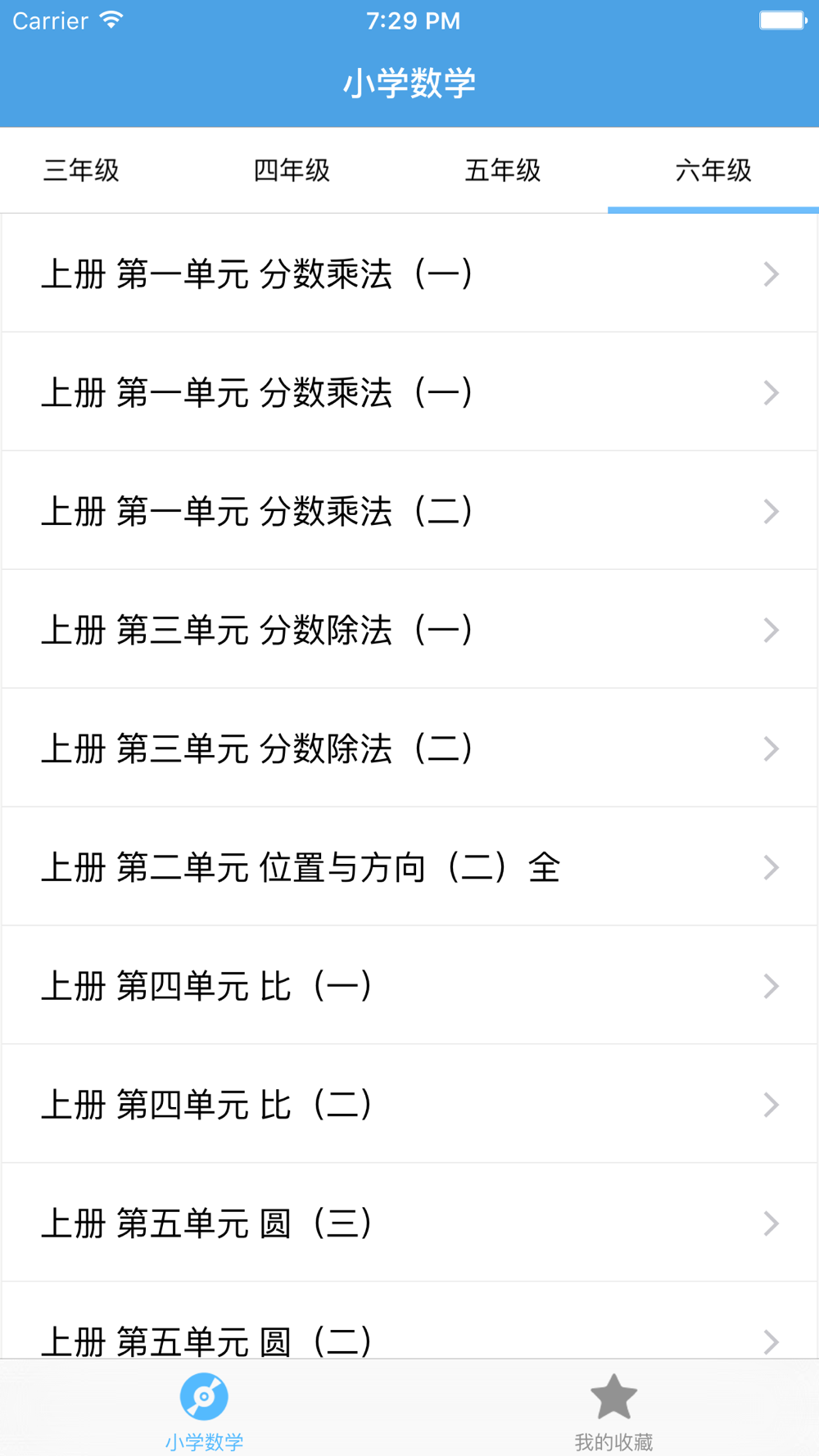This screenshot has height=1456, width=819.
Task: Select the 六年级 grade tab
Action: pos(713,170)
